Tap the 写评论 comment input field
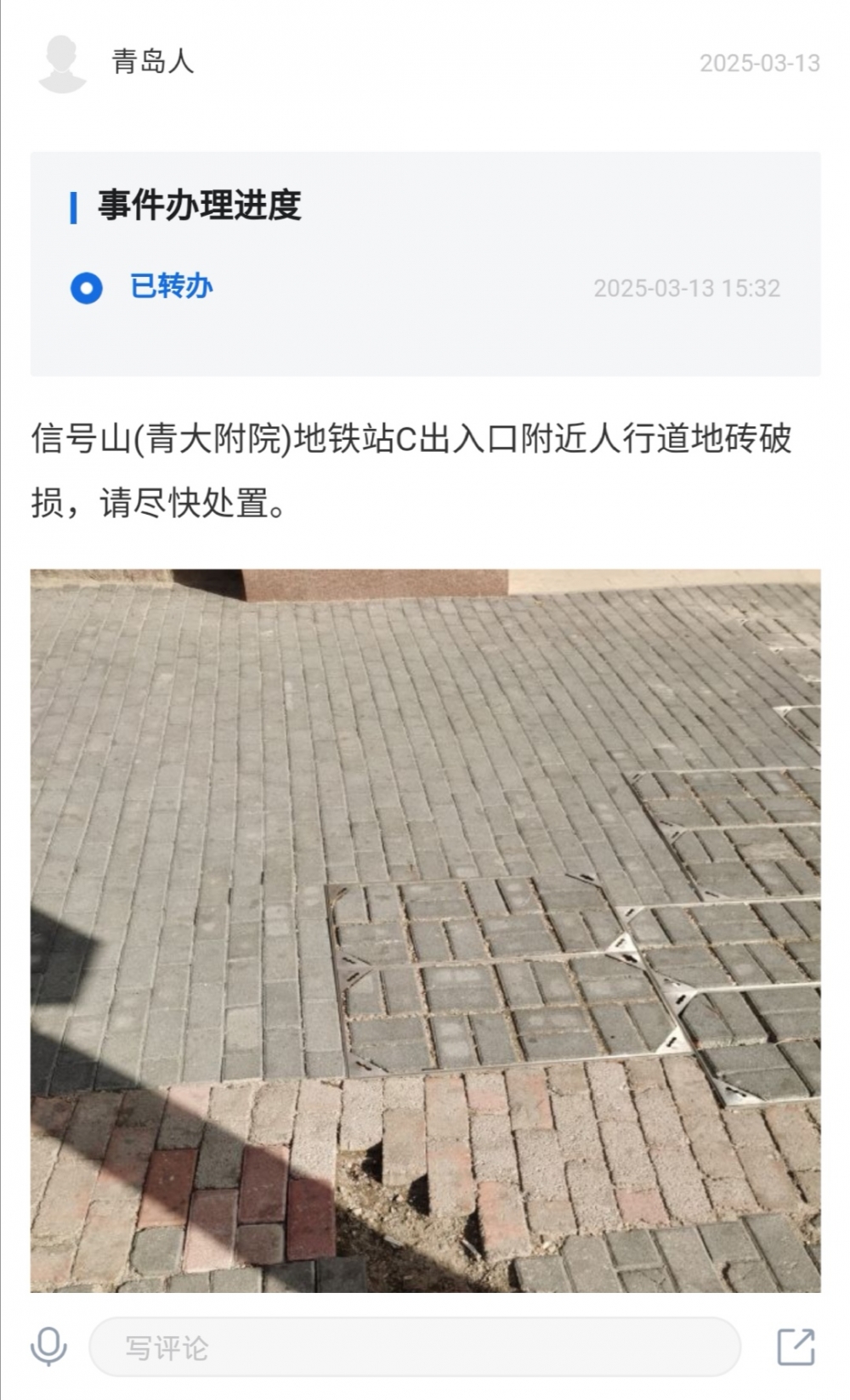The height and width of the screenshot is (1400, 850). pyautogui.click(x=414, y=1347)
